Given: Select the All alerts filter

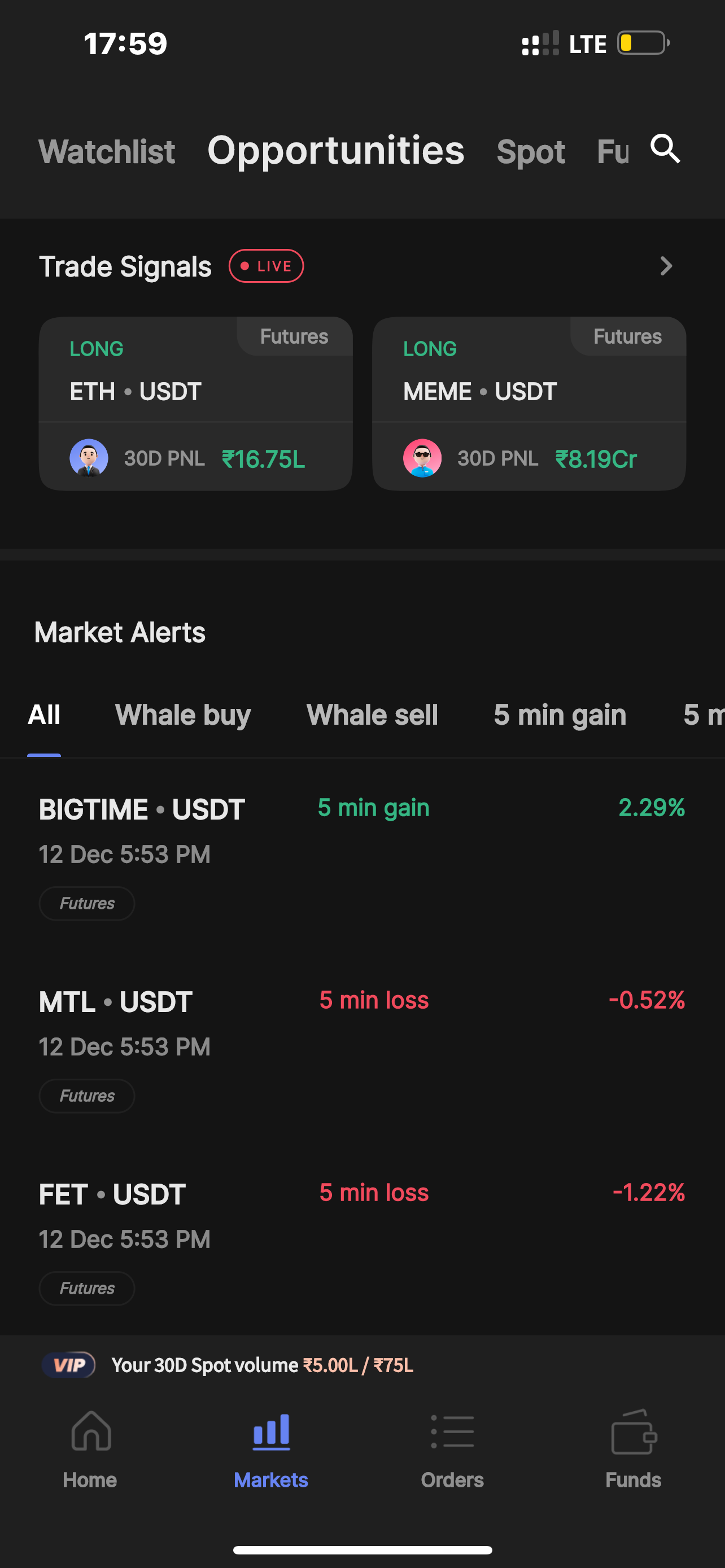Looking at the screenshot, I should point(44,715).
